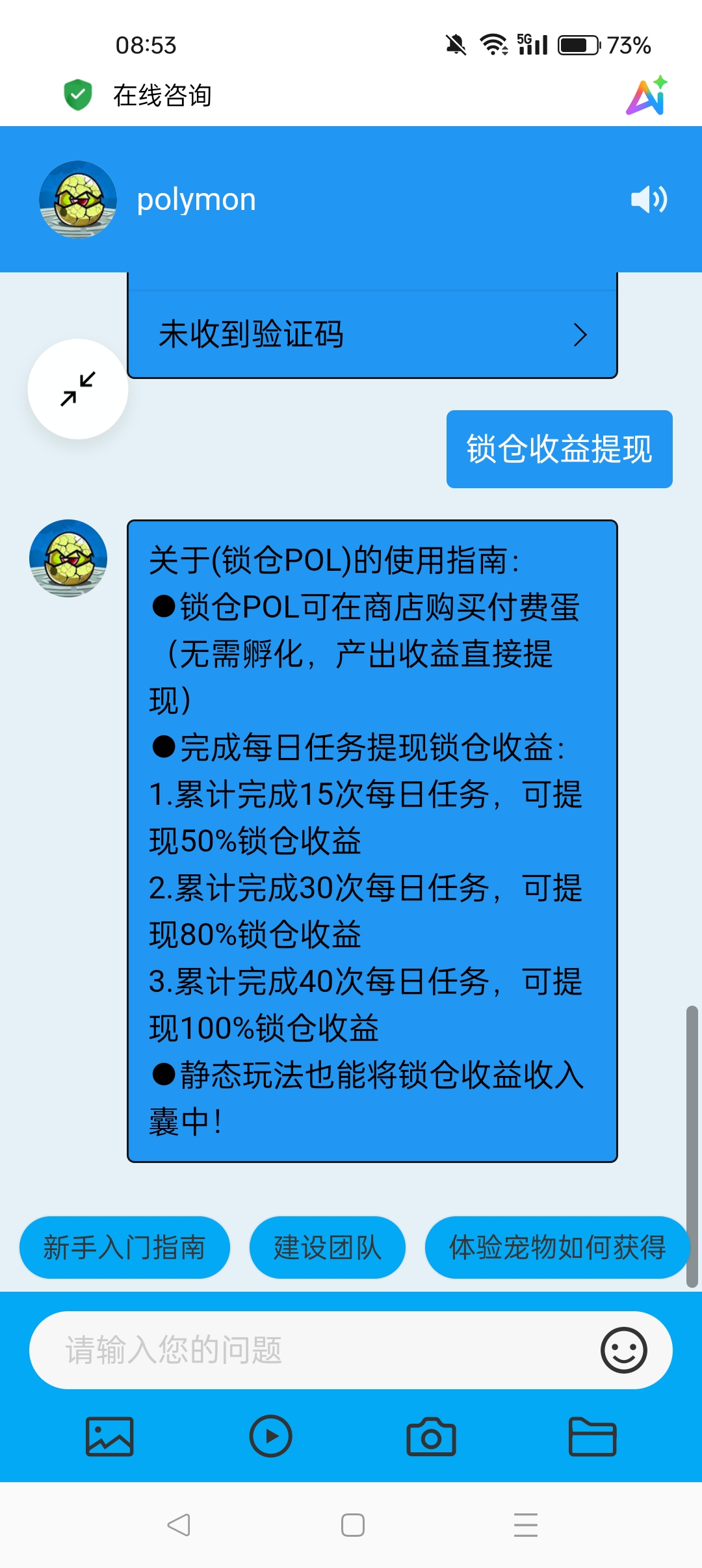This screenshot has width=702, height=1568.
Task: Go back using the system back button
Action: (x=179, y=1524)
